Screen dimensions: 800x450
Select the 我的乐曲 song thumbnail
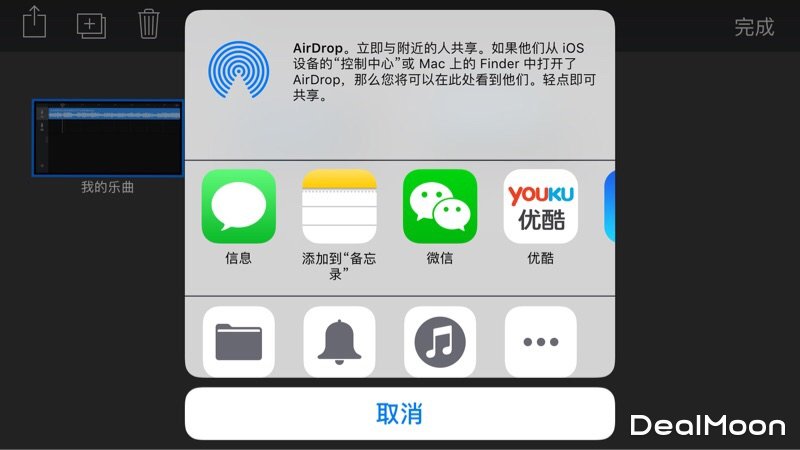[x=108, y=138]
